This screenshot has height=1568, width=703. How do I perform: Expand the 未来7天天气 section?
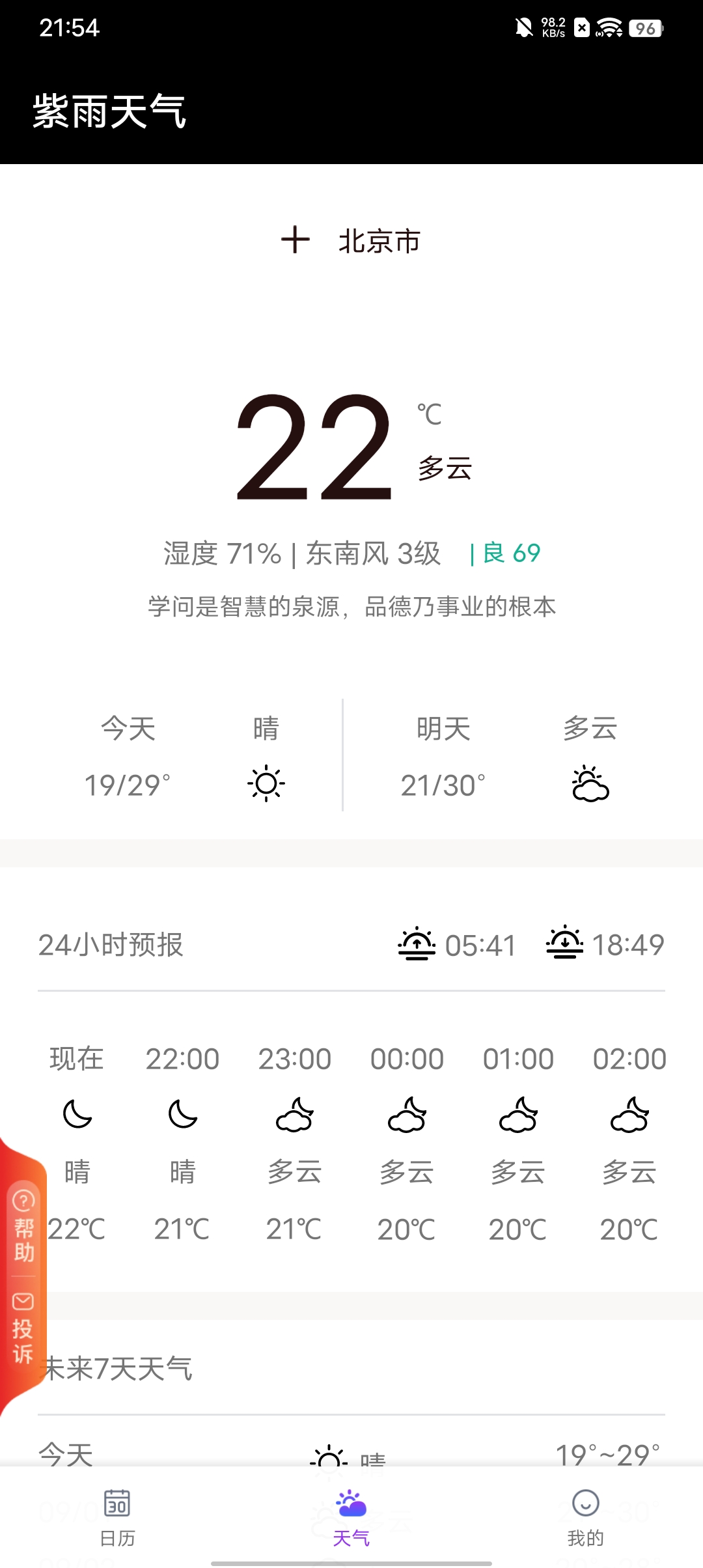coord(117,1369)
